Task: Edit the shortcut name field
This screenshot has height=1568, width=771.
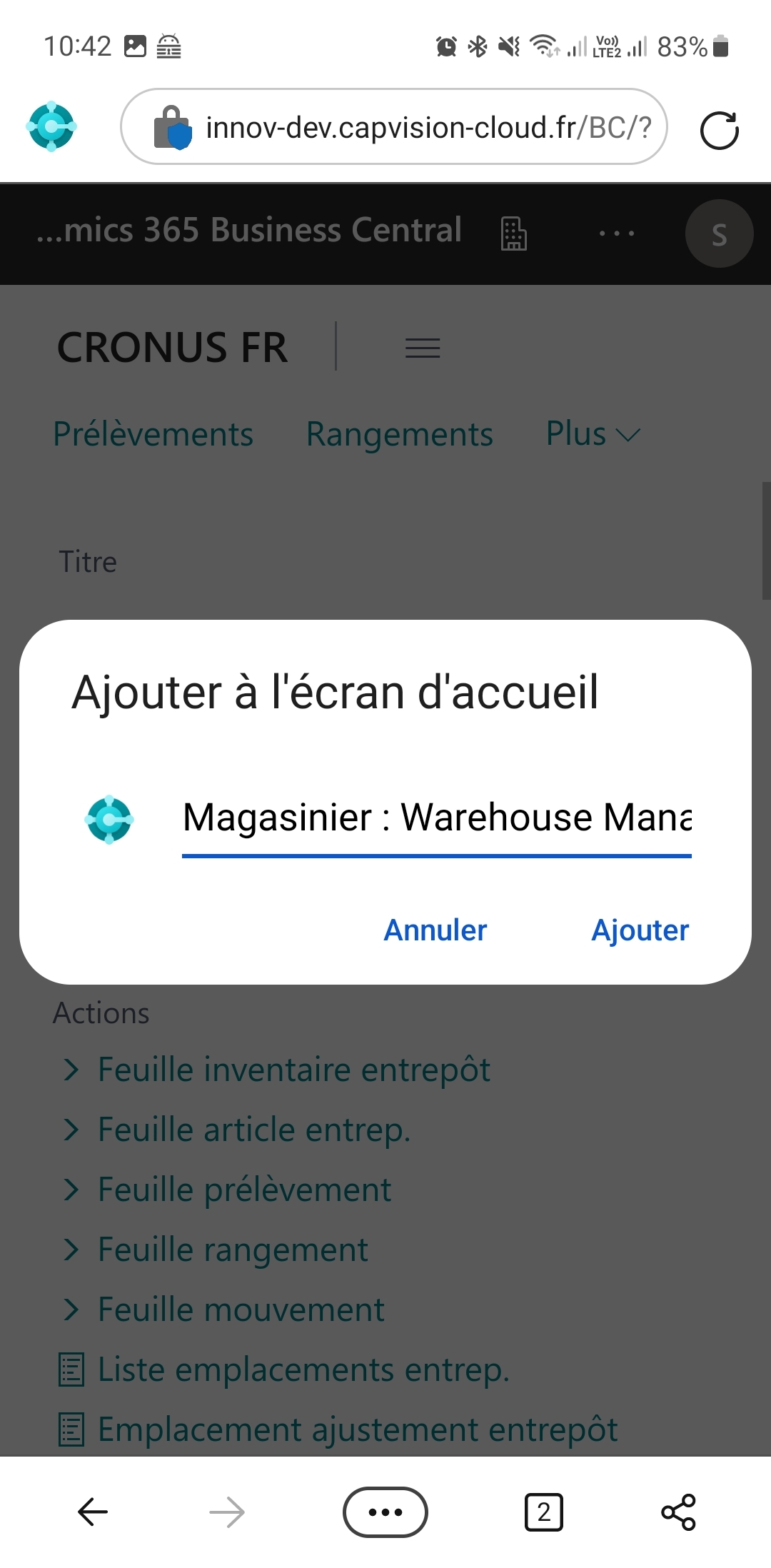Action: coord(436,818)
